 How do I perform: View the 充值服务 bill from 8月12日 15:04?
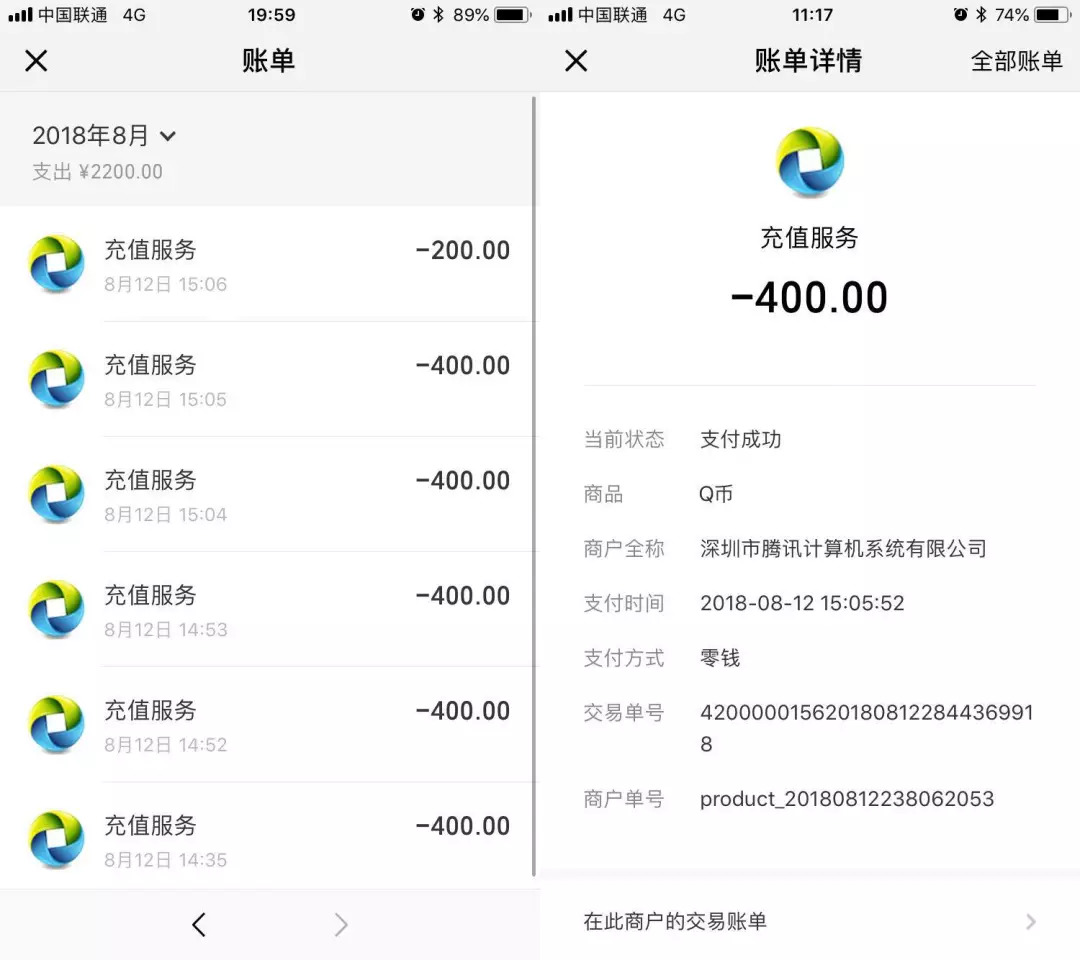pyautogui.click(x=268, y=495)
